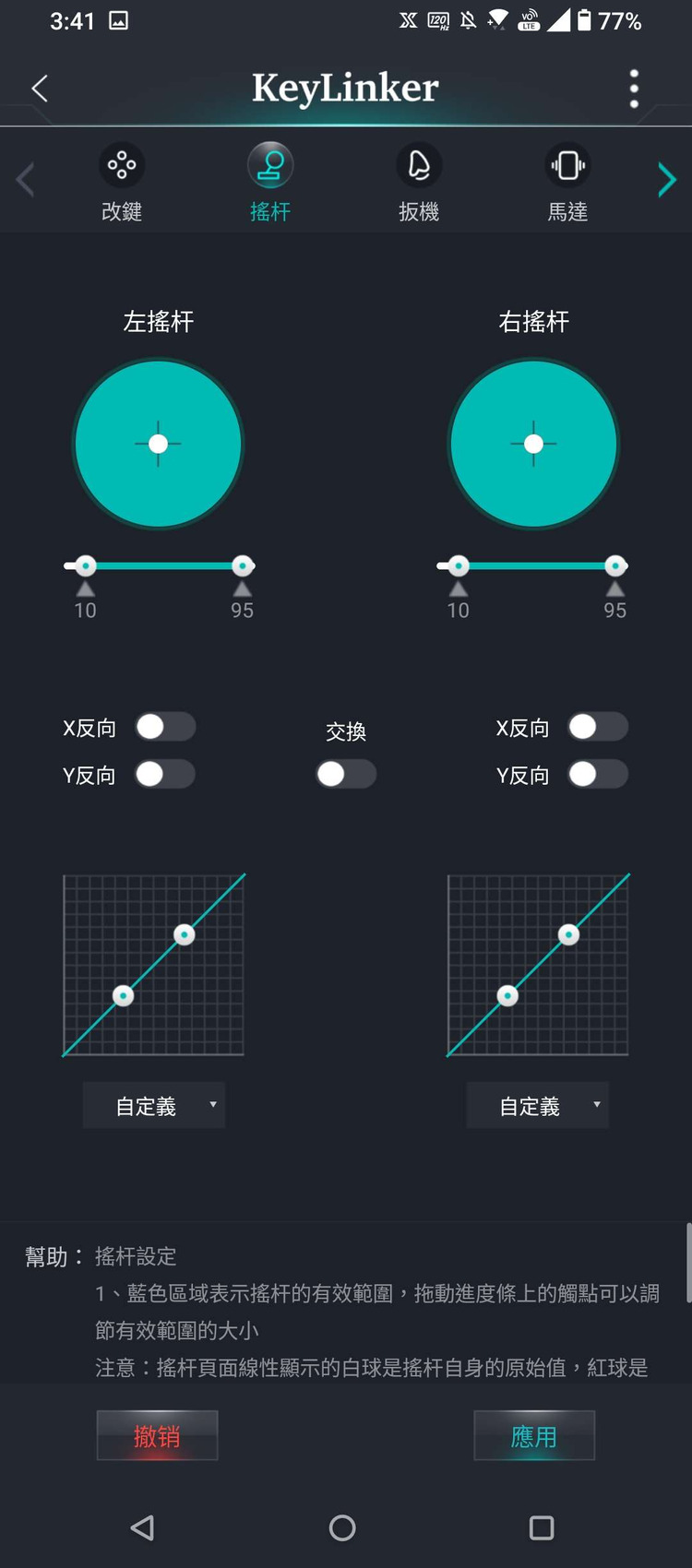Tap the 撤销 undo button
This screenshot has width=692, height=1568.
click(157, 1435)
